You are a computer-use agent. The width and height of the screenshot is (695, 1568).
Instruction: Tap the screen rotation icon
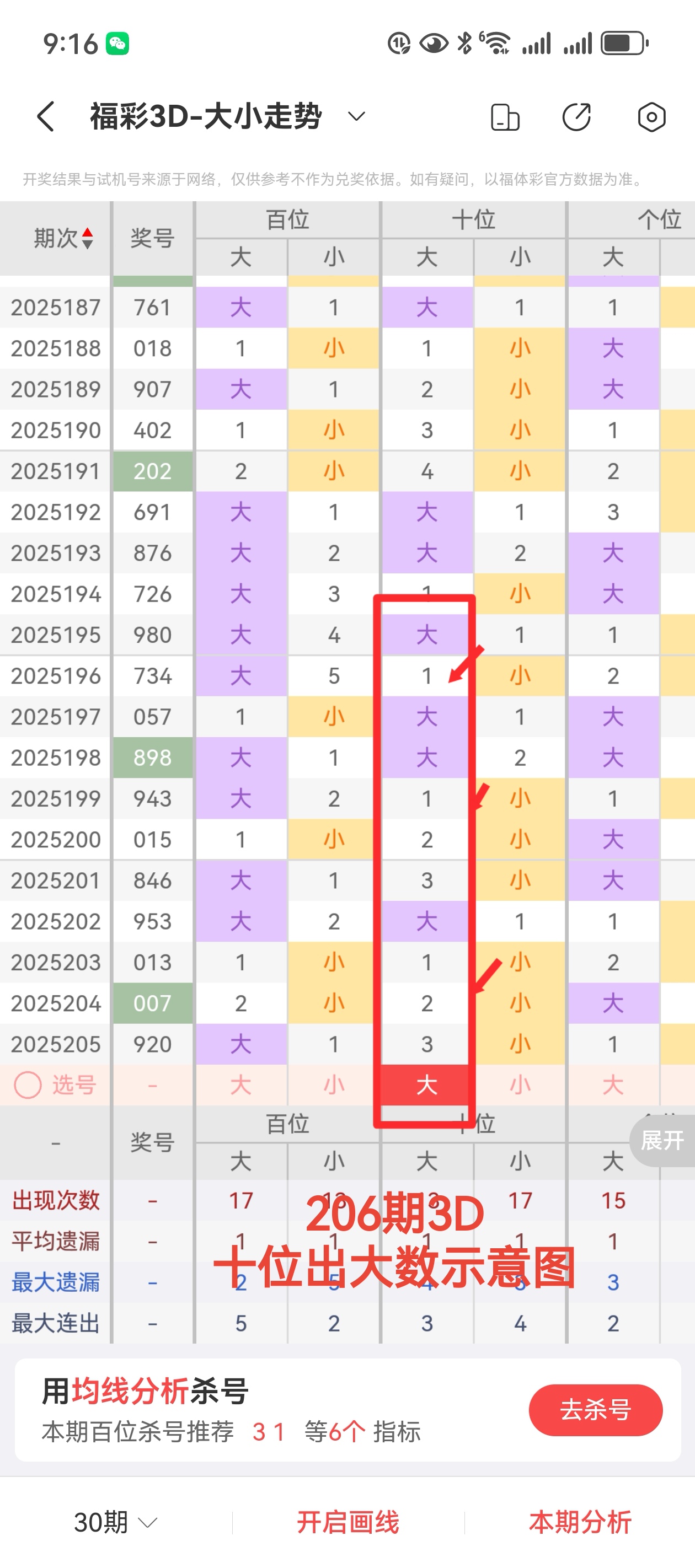click(x=505, y=117)
